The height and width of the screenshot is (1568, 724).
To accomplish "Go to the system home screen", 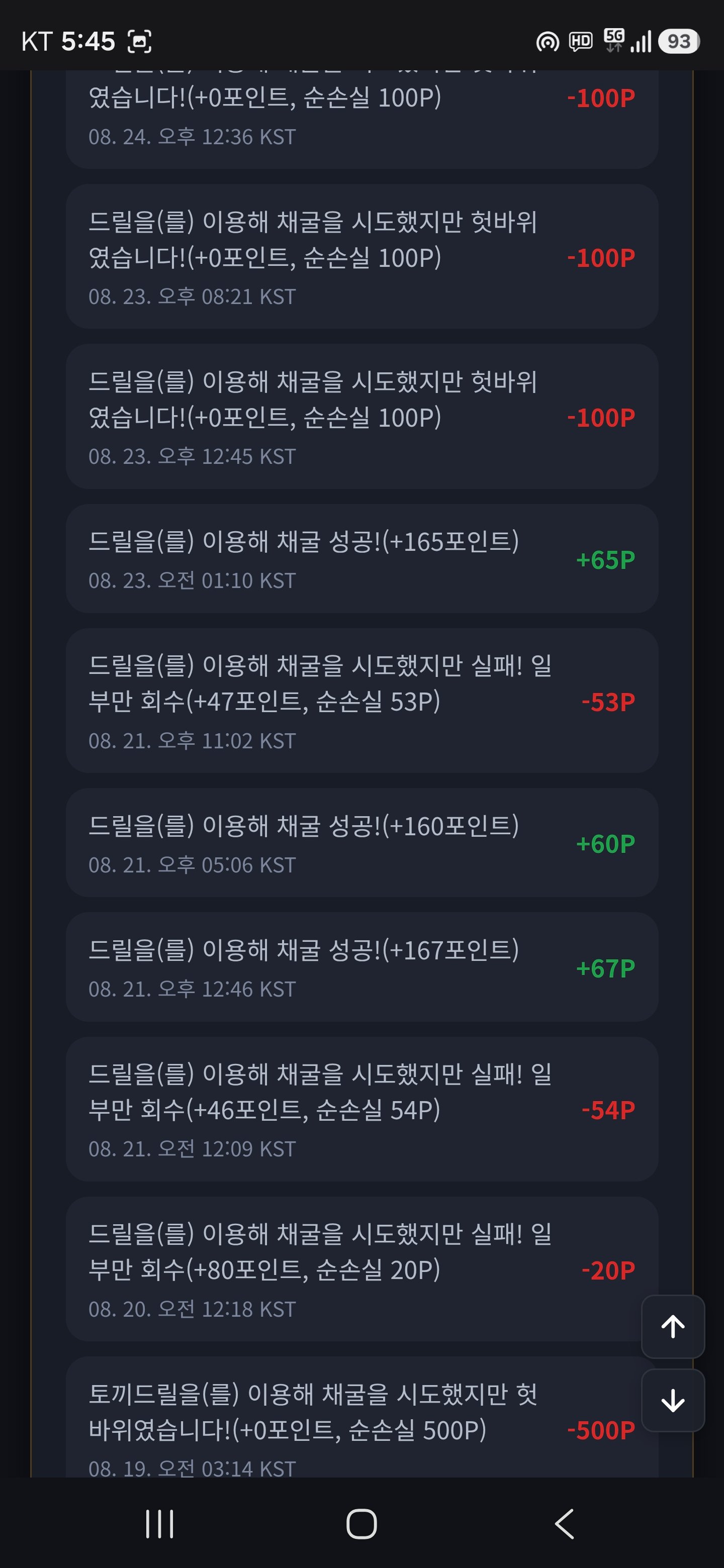I will click(361, 1524).
